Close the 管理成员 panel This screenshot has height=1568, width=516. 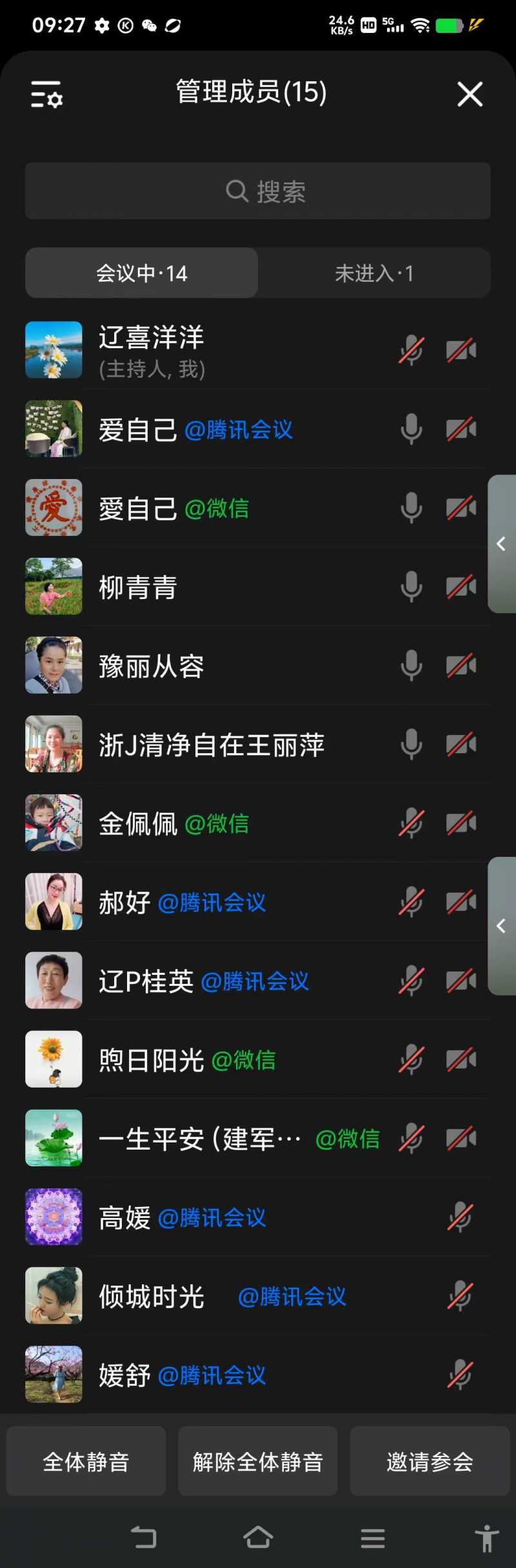click(470, 94)
